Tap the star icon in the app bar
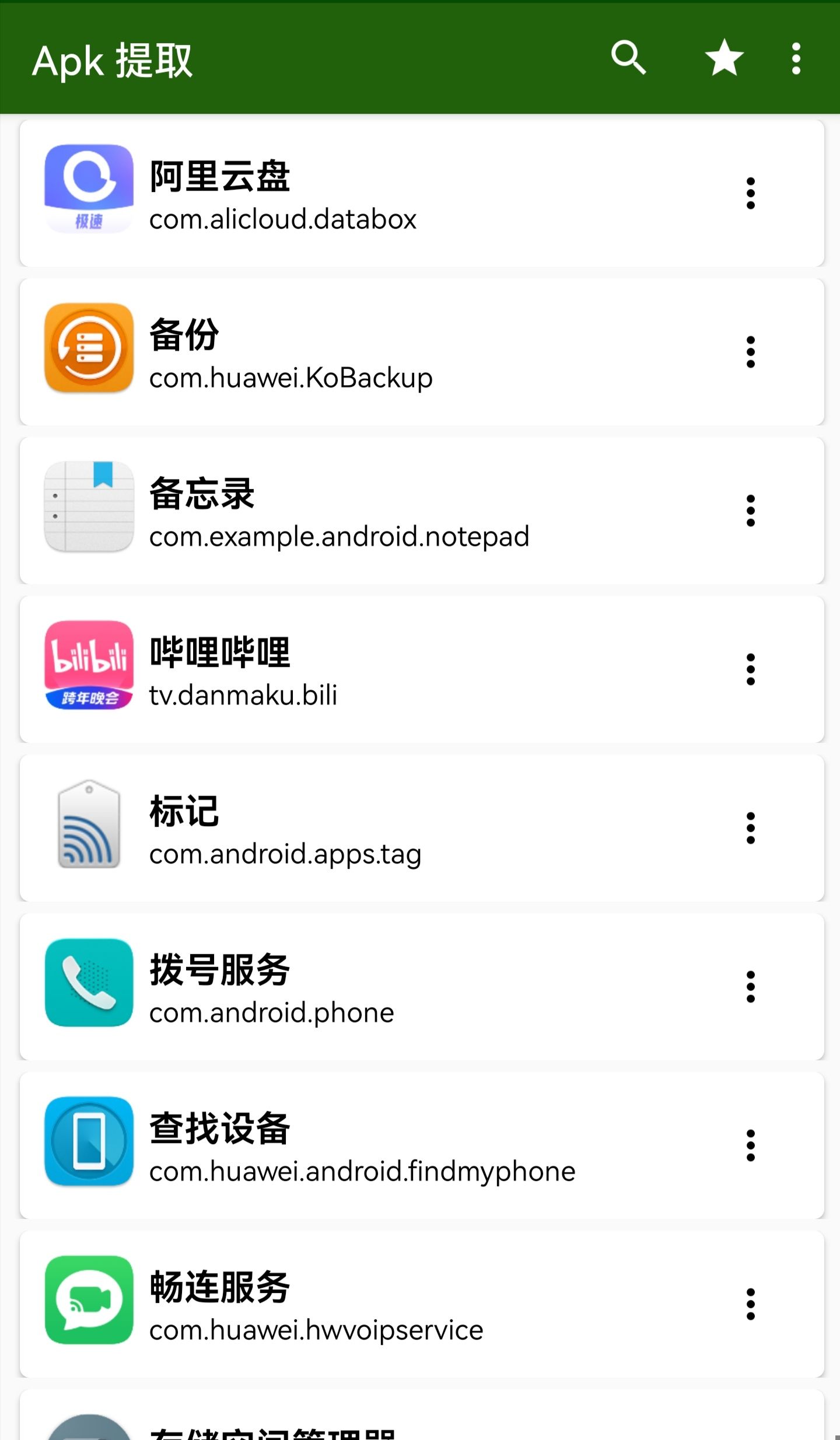This screenshot has width=840, height=1440. click(x=724, y=58)
